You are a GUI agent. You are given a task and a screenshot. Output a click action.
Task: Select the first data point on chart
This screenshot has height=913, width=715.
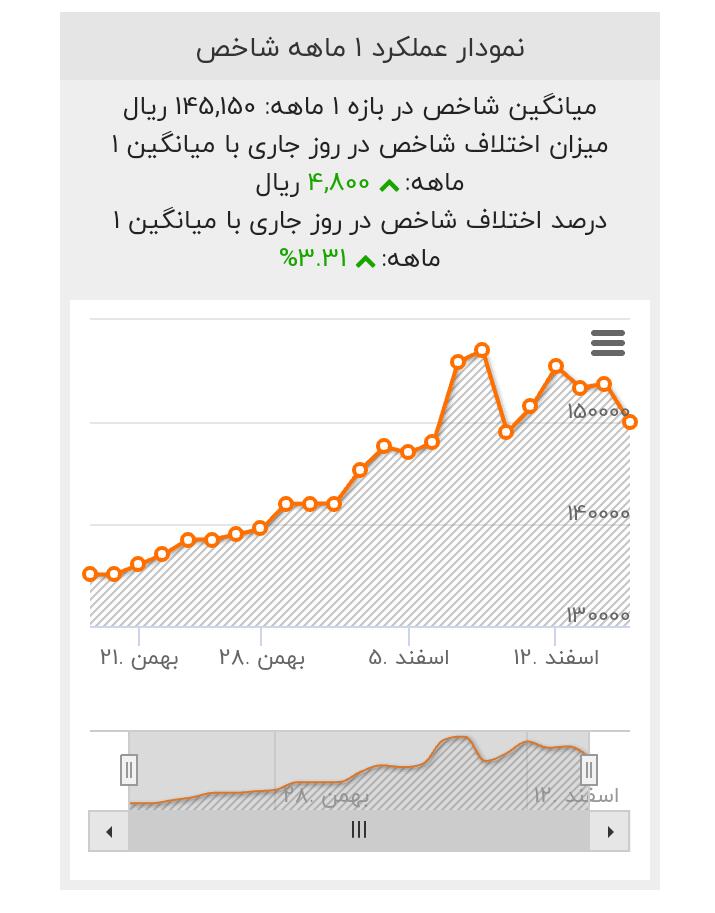click(91, 574)
